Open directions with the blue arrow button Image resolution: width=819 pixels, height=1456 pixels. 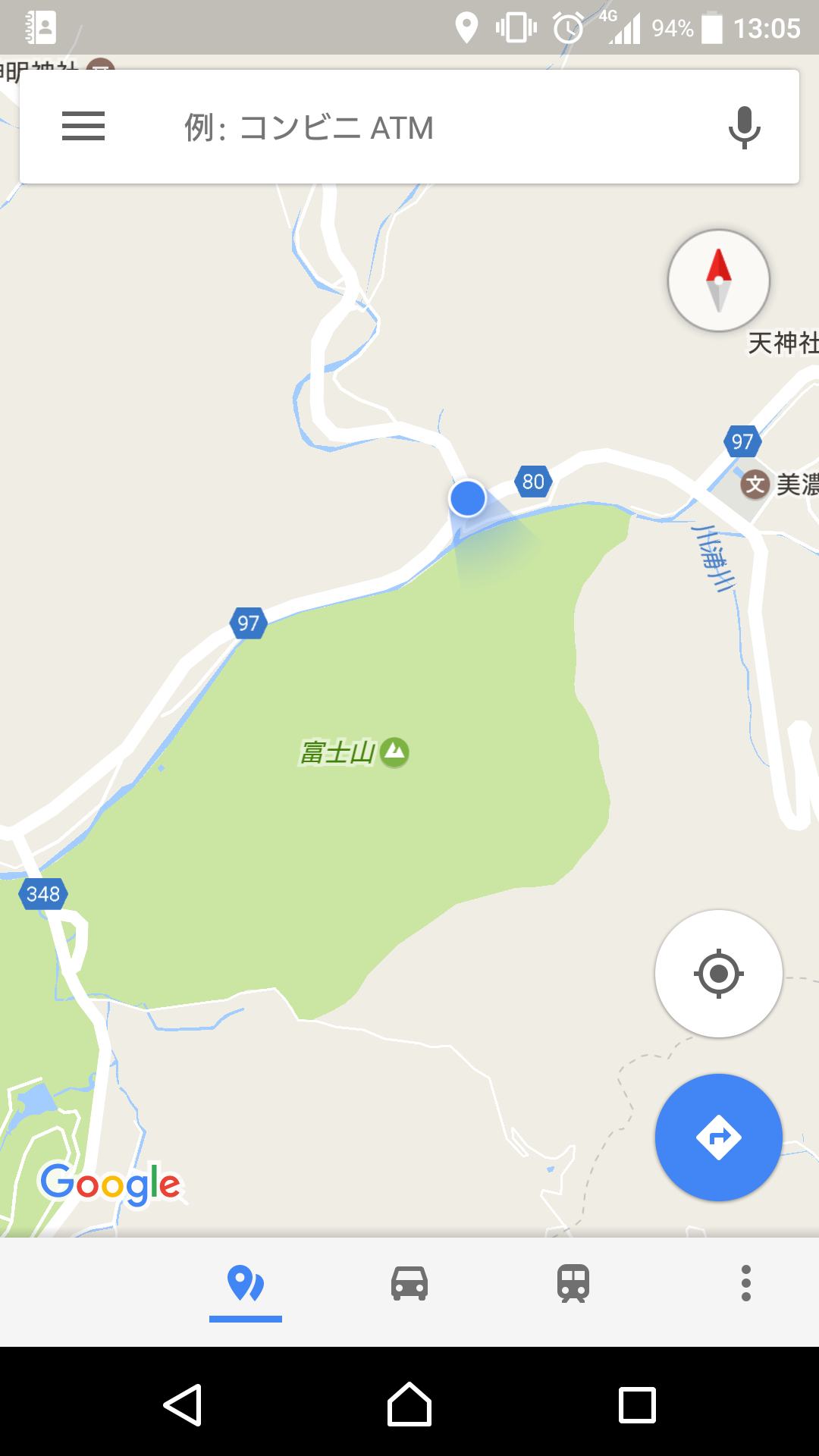click(x=719, y=1137)
